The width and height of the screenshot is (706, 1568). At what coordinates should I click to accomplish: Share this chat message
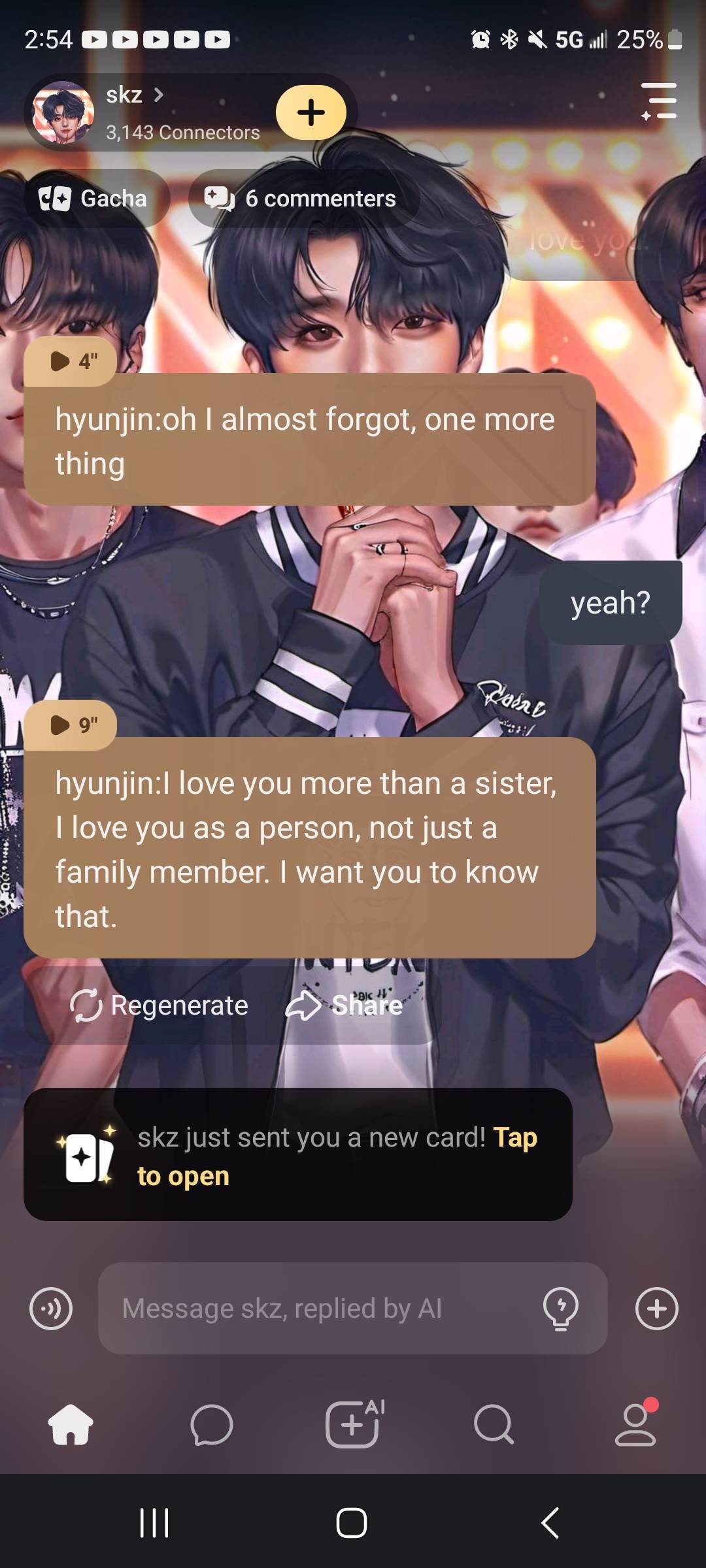[345, 1005]
